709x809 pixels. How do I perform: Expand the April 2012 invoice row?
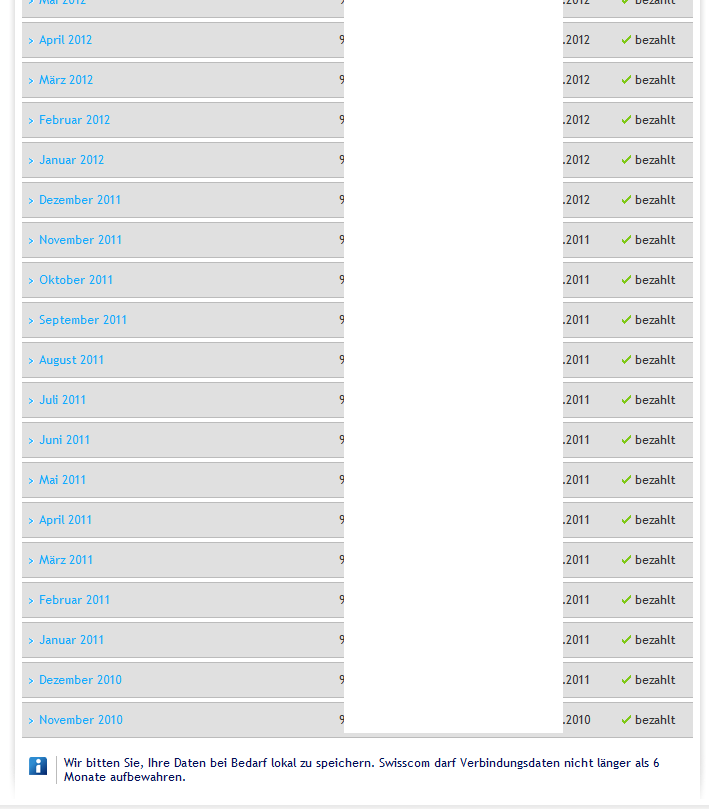(x=65, y=40)
